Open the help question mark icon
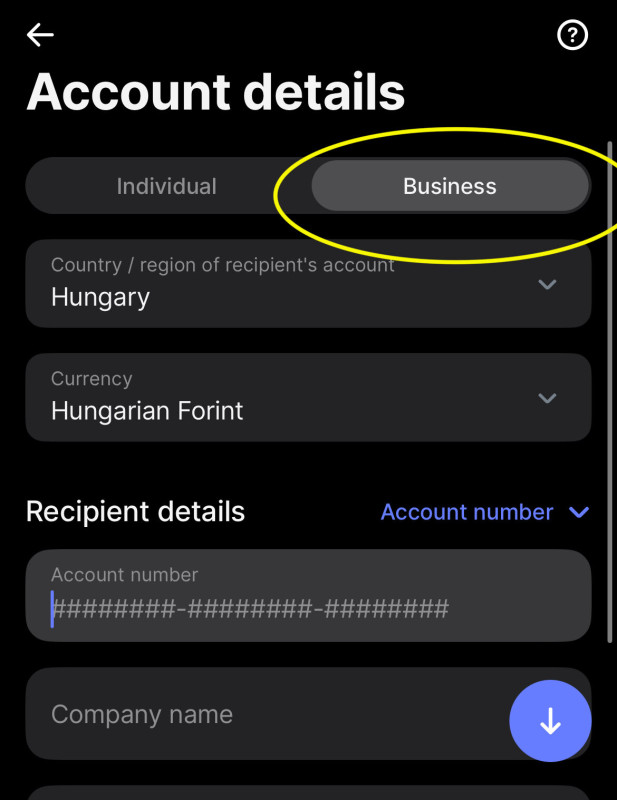The height and width of the screenshot is (800, 617). (572, 36)
